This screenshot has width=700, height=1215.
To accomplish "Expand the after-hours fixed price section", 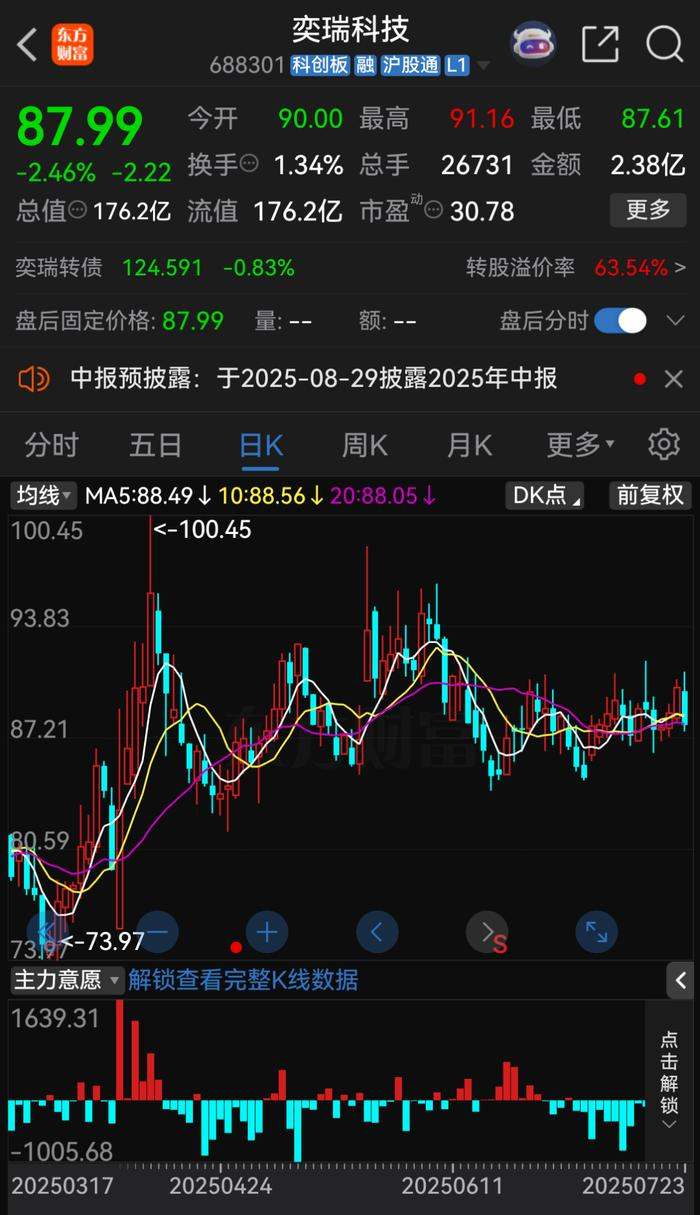I will [674, 321].
